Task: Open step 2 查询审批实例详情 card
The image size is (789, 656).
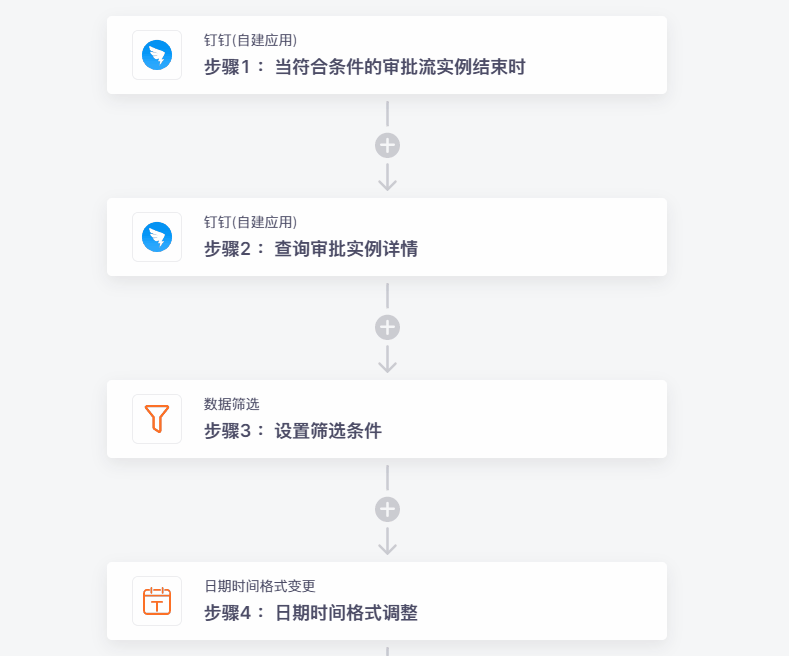Action: pyautogui.click(x=386, y=237)
